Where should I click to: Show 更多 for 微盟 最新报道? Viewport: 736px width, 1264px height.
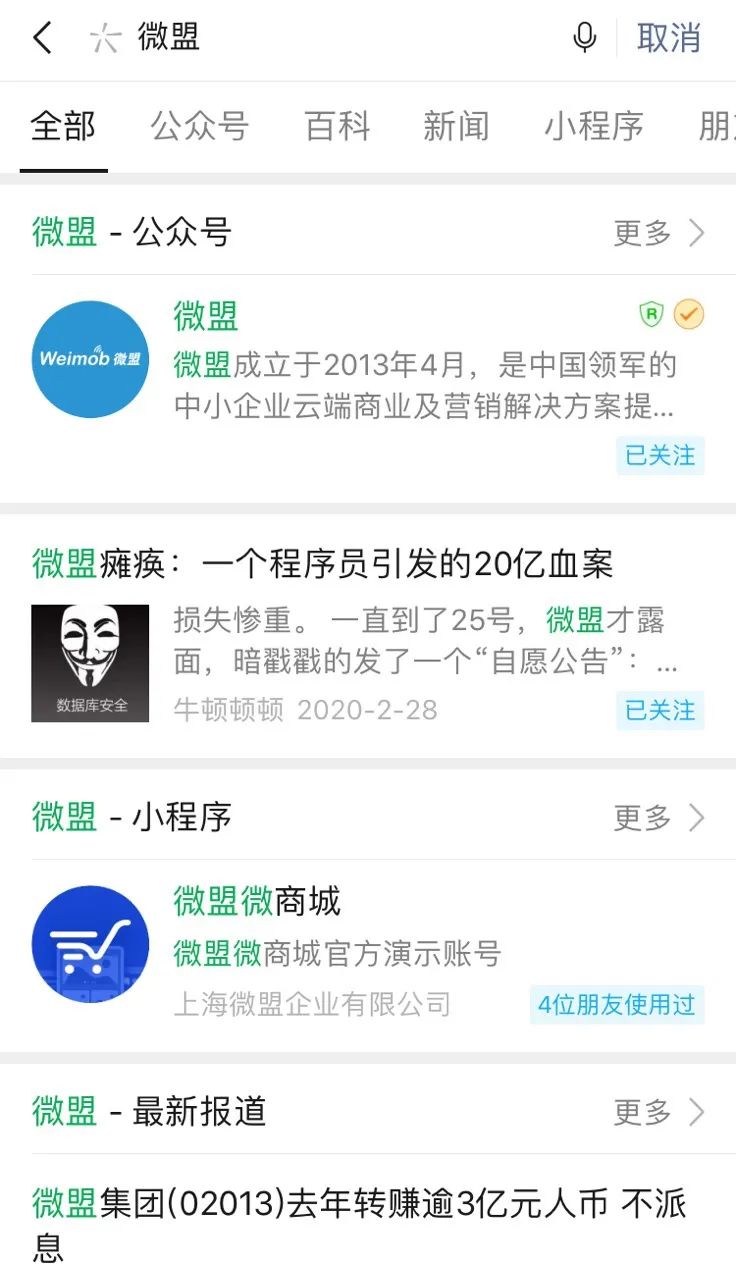[x=658, y=1111]
